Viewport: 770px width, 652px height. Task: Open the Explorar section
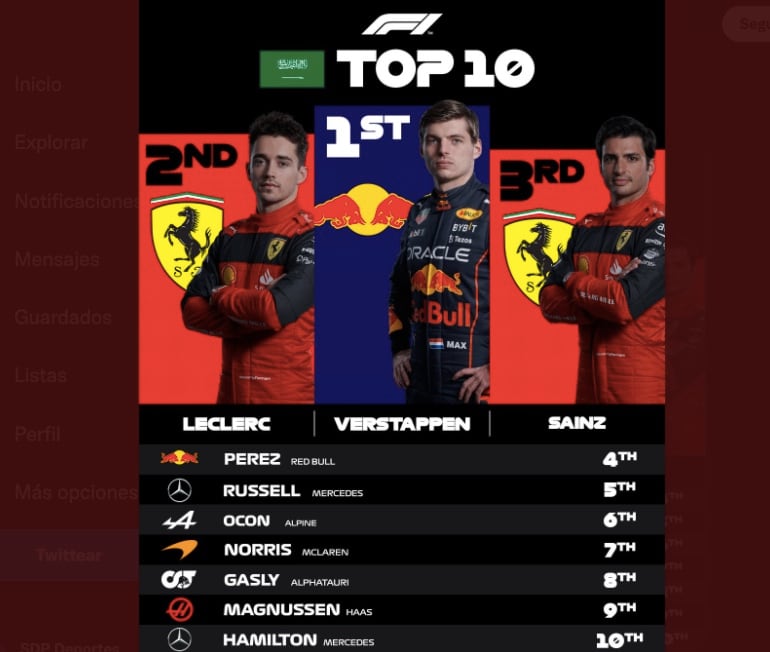point(51,142)
